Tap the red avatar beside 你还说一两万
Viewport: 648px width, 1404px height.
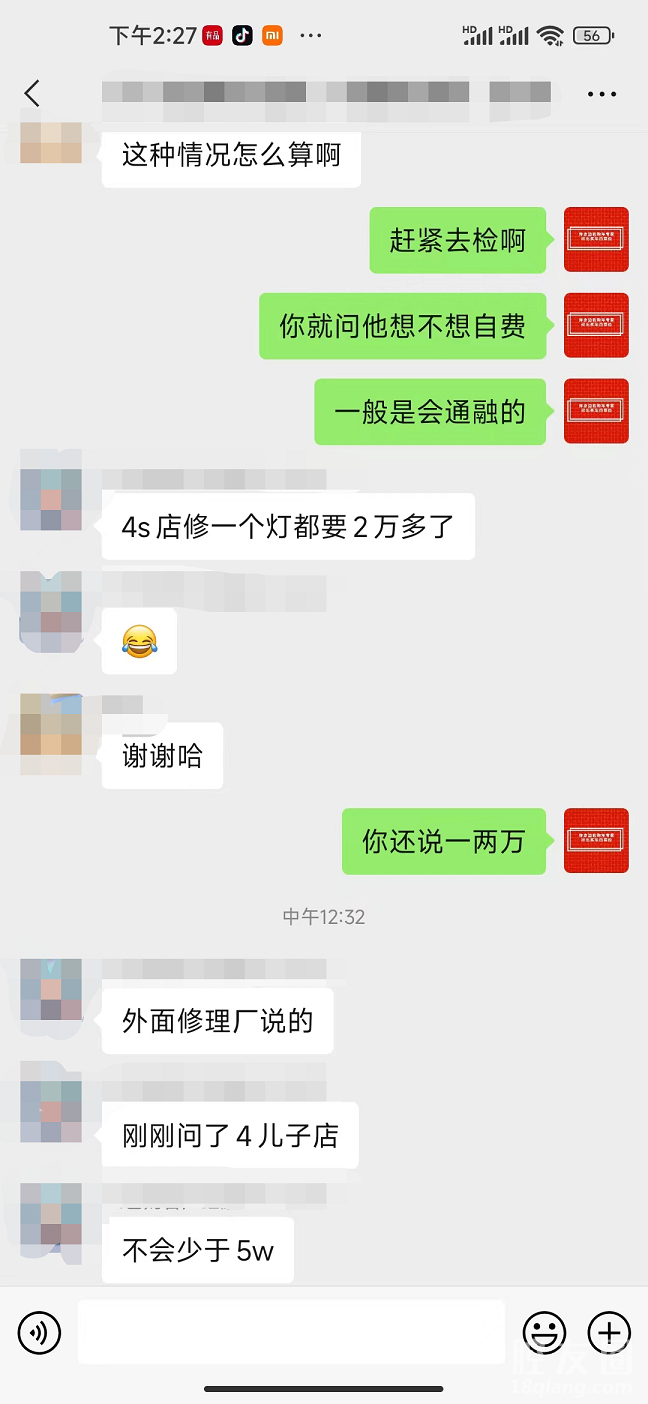[x=596, y=841]
